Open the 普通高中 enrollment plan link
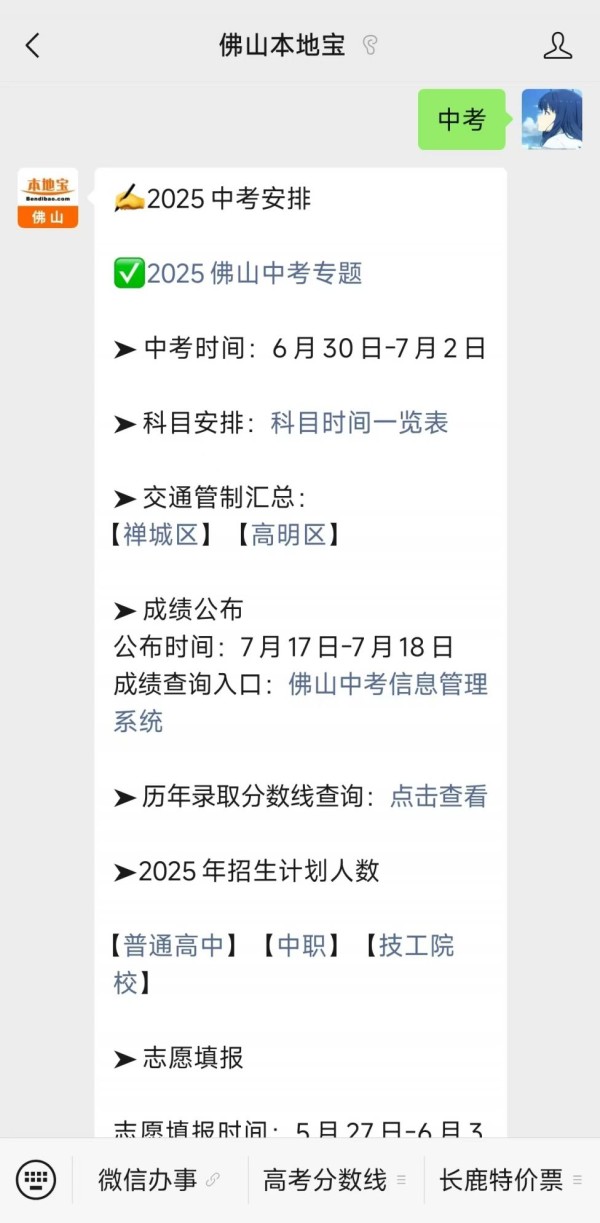 [x=174, y=946]
